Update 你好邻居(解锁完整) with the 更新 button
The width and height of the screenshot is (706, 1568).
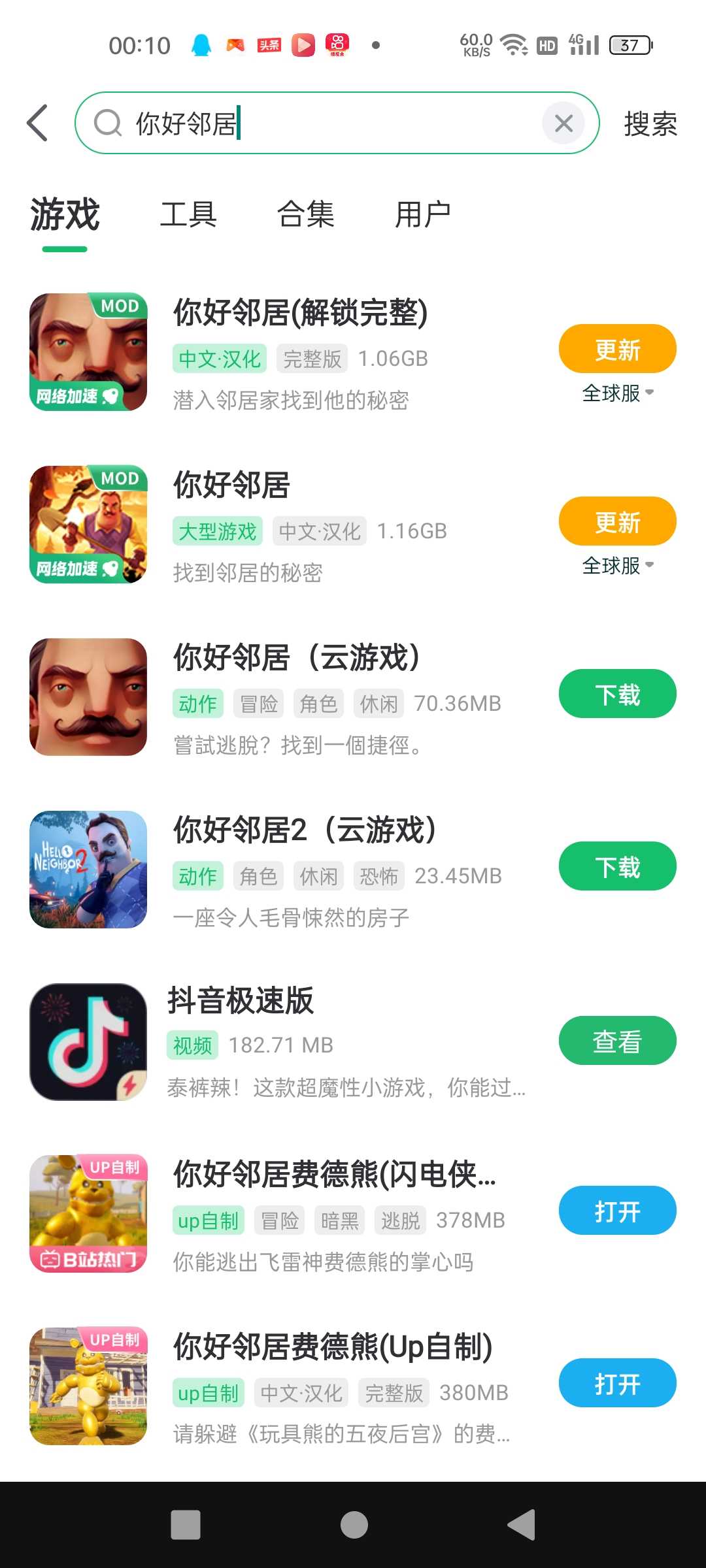[617, 349]
